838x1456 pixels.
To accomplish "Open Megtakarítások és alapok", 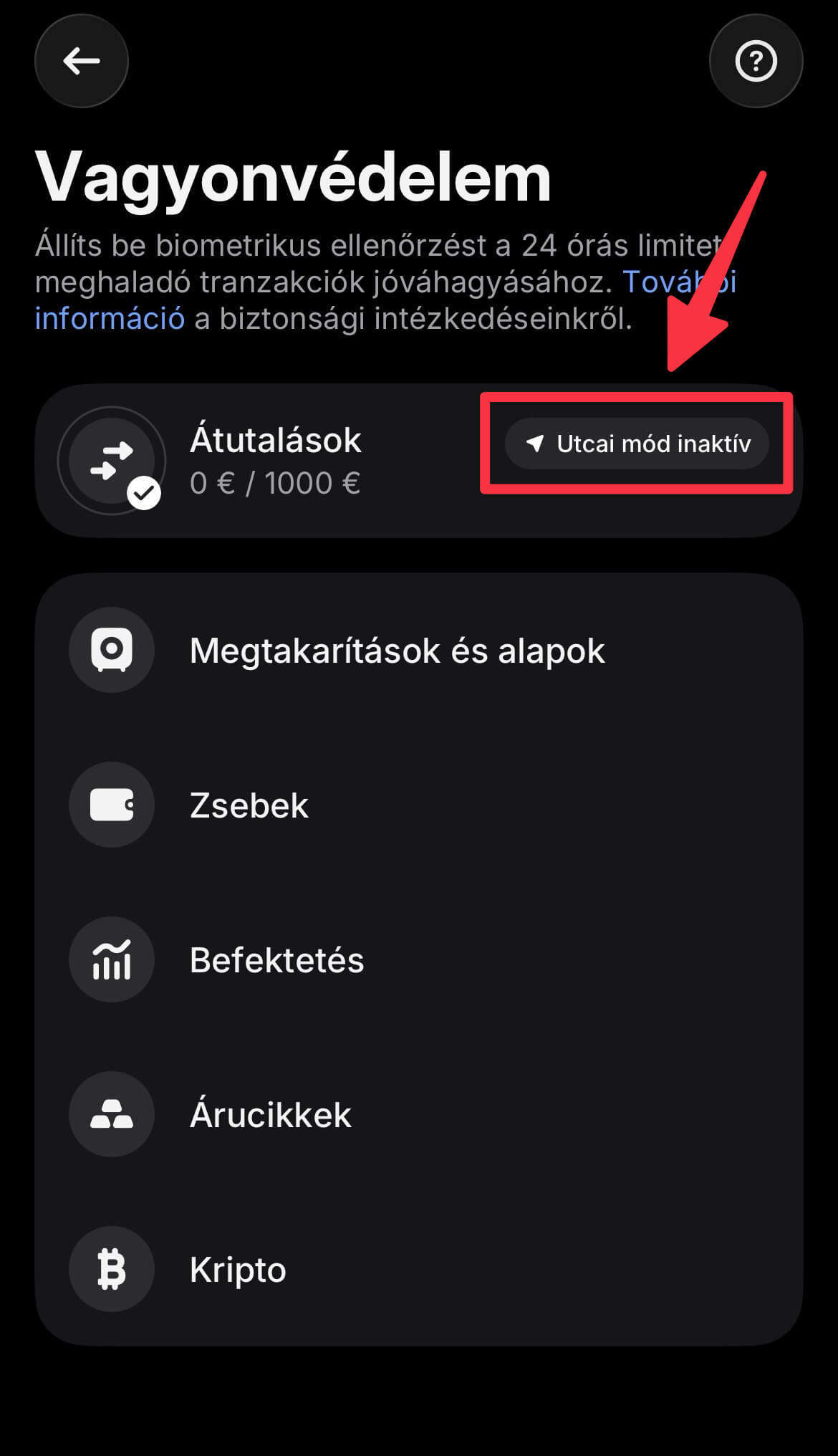I will click(x=397, y=651).
